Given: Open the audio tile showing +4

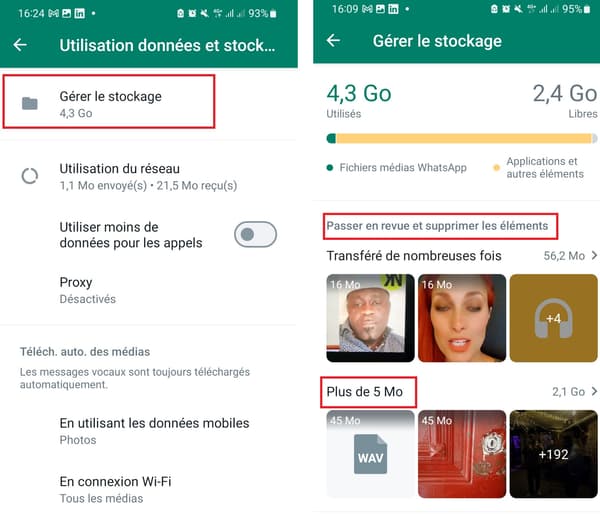Looking at the screenshot, I should 553,318.
